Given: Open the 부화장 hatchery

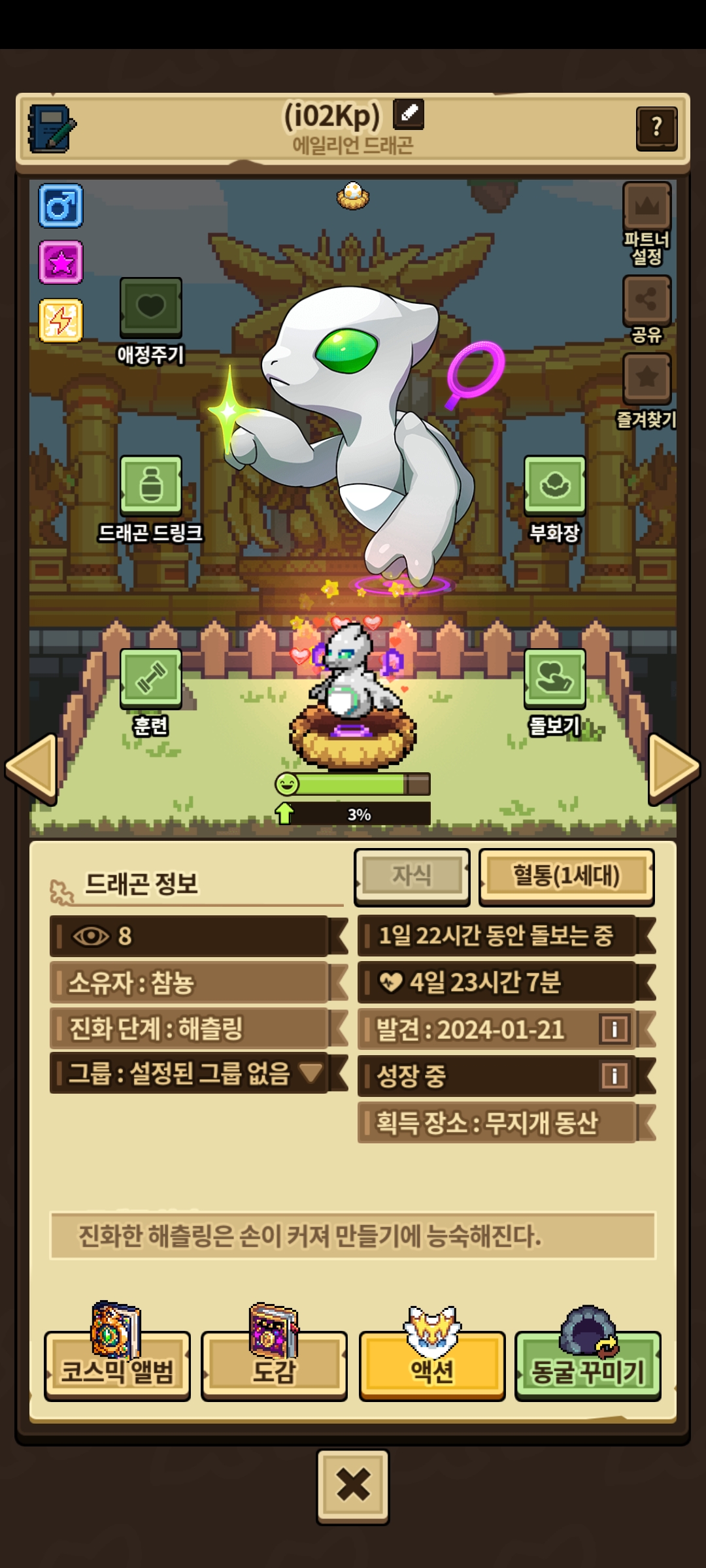Looking at the screenshot, I should pyautogui.click(x=554, y=486).
